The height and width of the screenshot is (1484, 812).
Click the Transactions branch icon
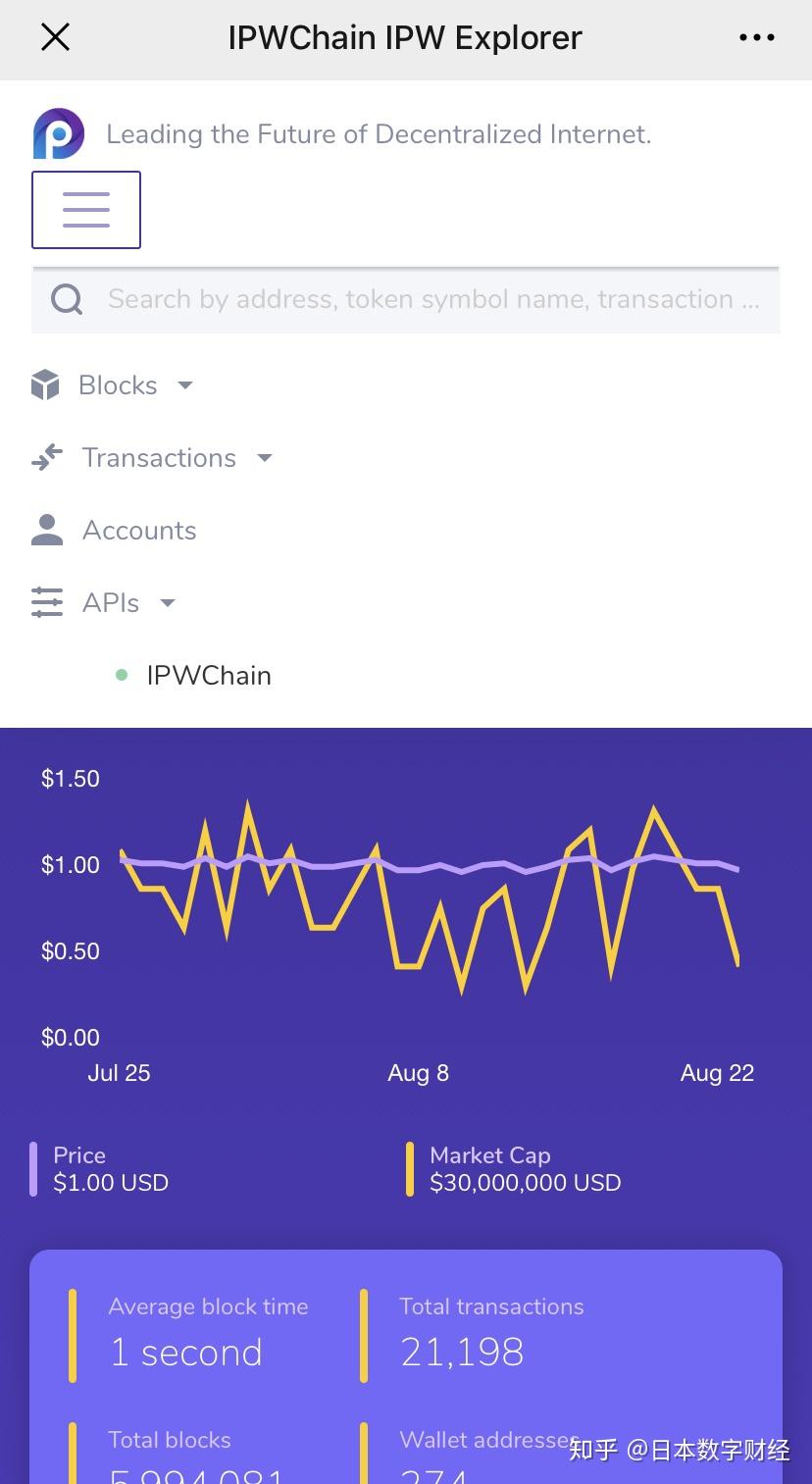coord(47,457)
